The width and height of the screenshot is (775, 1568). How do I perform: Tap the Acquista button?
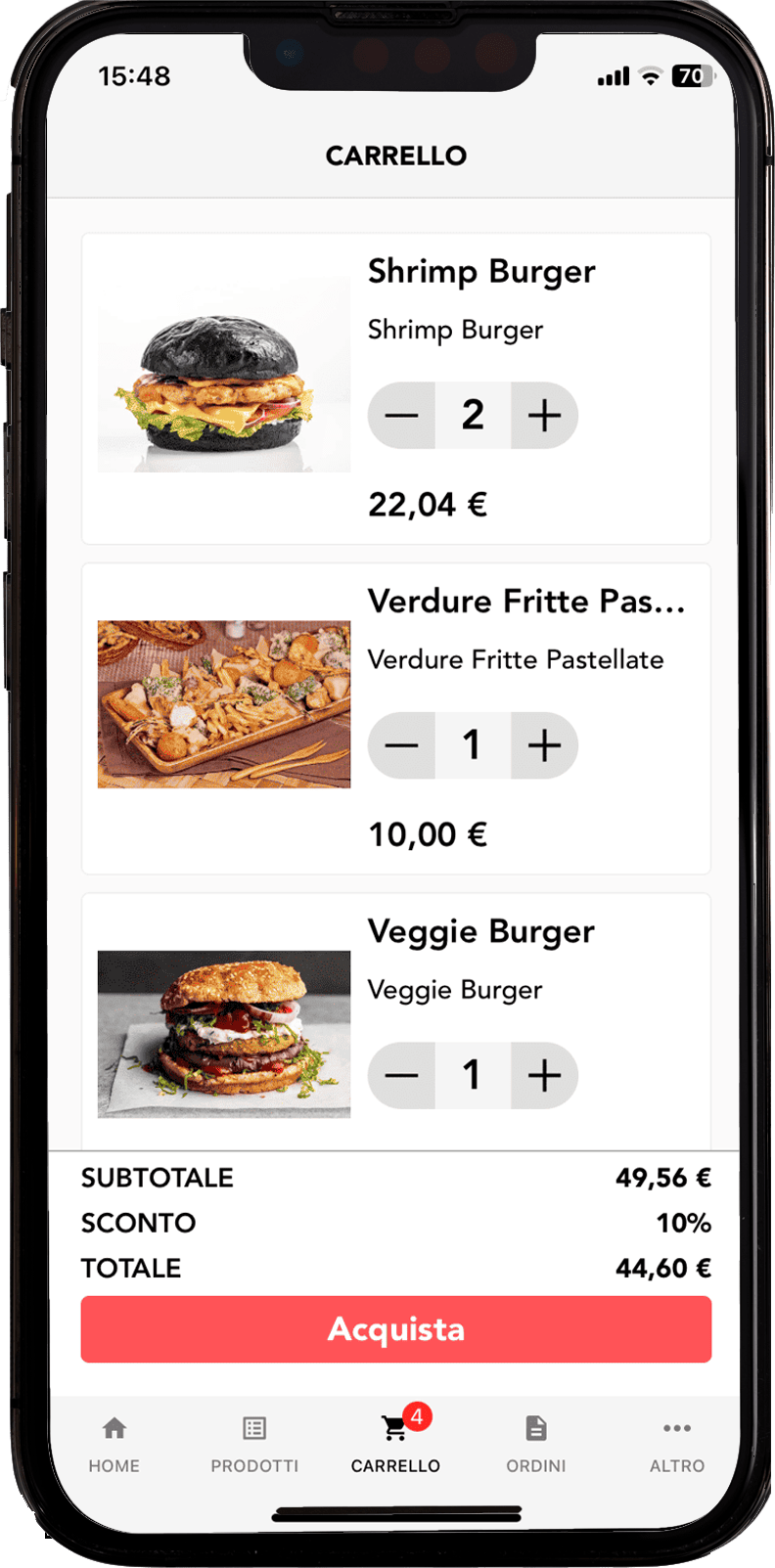point(395,1329)
